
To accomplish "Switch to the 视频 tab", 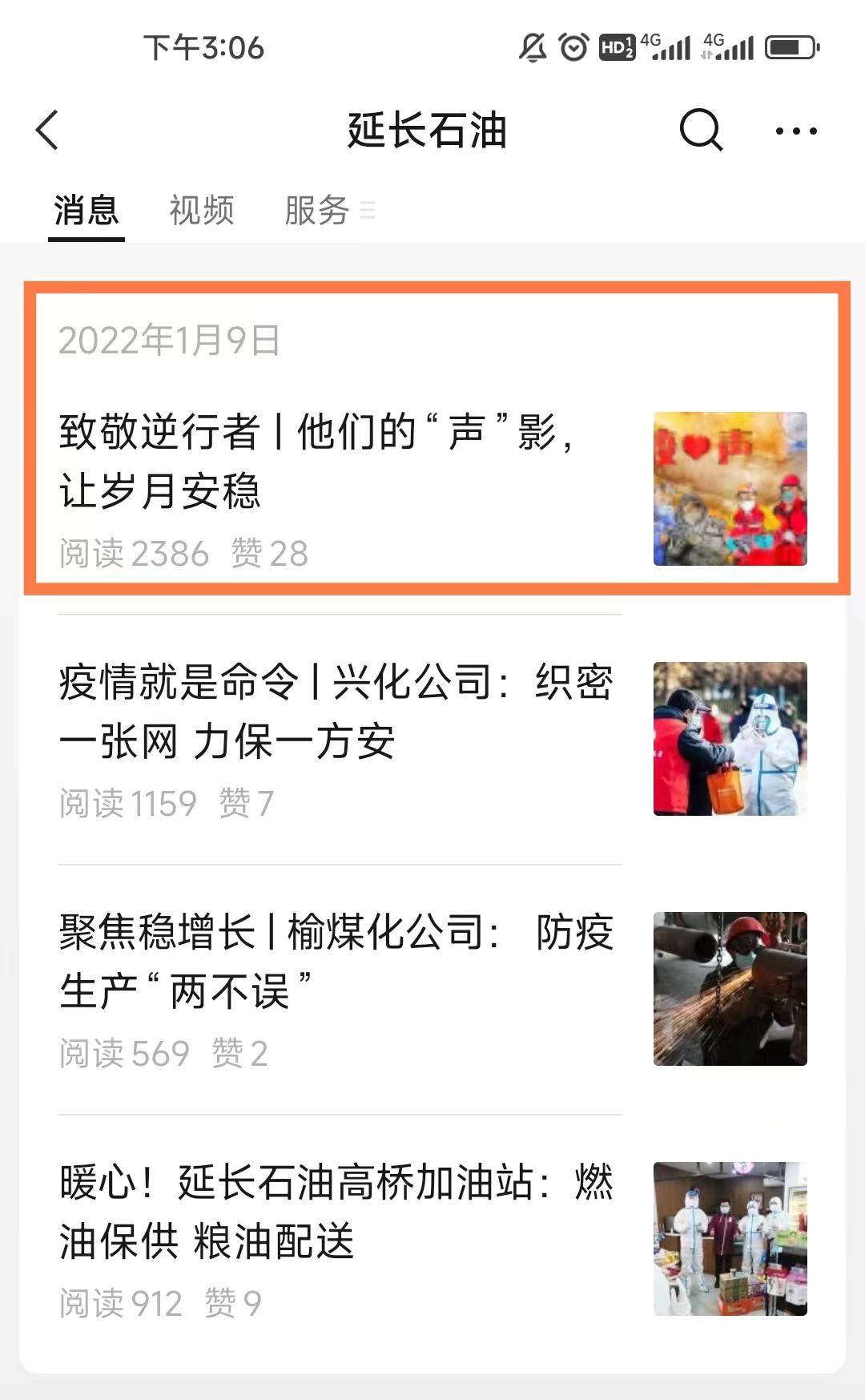I will [202, 211].
